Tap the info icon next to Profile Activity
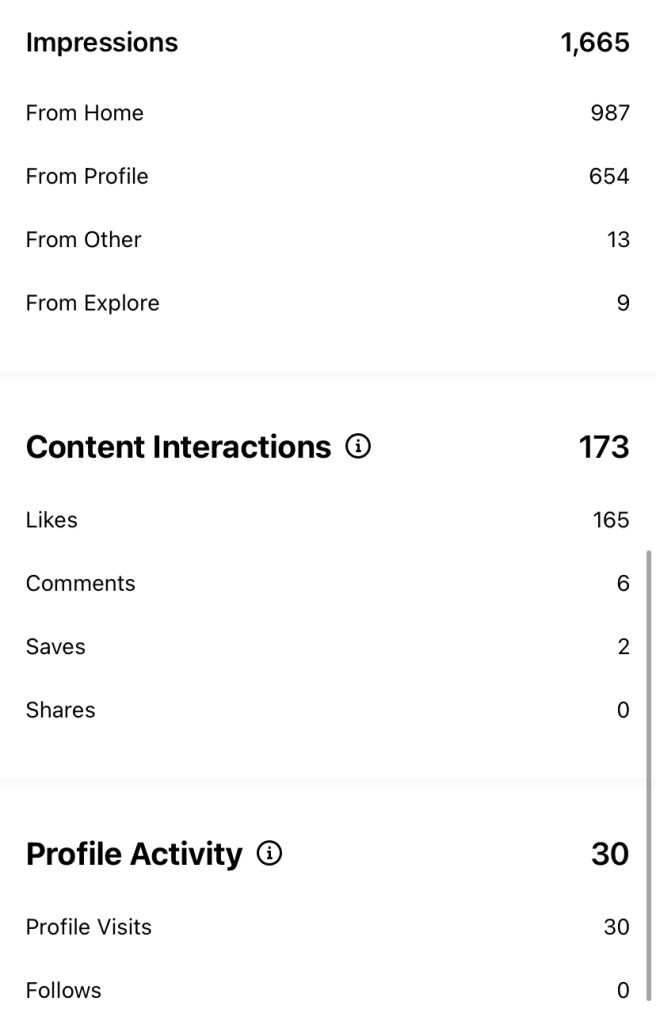This screenshot has height=1024, width=656. pos(270,854)
